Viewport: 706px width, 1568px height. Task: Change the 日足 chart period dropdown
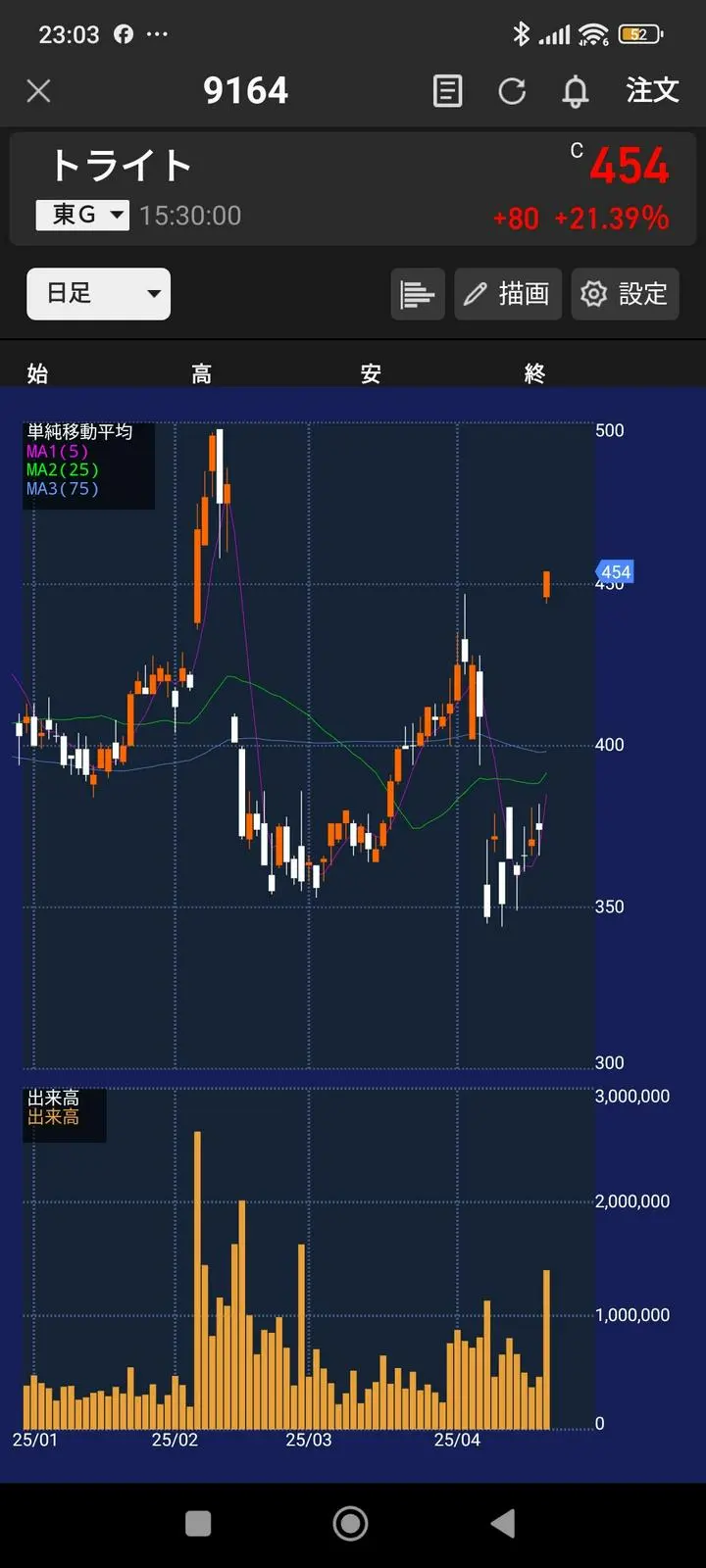coord(99,293)
